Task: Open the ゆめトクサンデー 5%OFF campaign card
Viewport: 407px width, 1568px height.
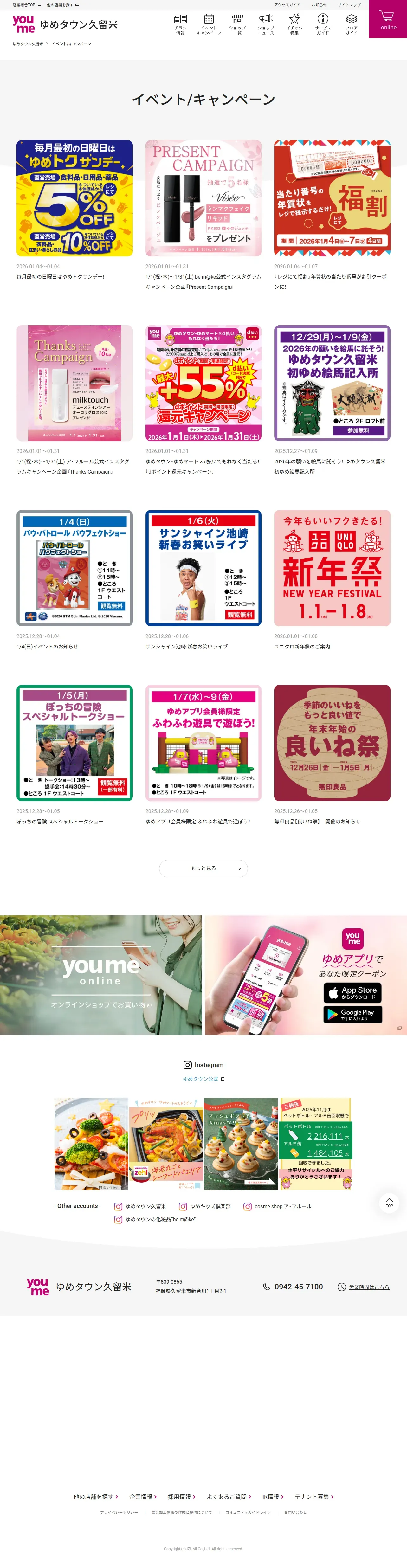Action: (74, 198)
